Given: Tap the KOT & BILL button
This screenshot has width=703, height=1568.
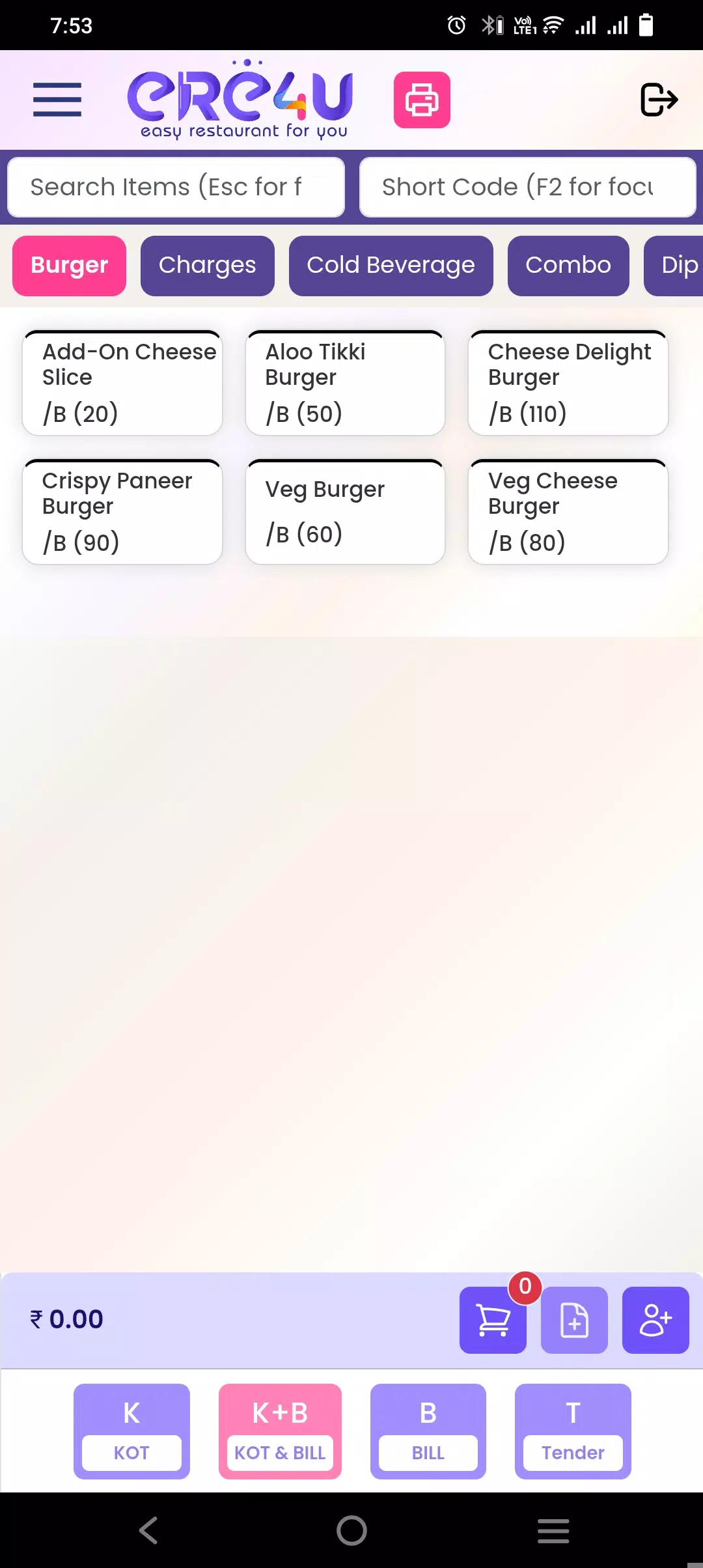Looking at the screenshot, I should tap(280, 1431).
